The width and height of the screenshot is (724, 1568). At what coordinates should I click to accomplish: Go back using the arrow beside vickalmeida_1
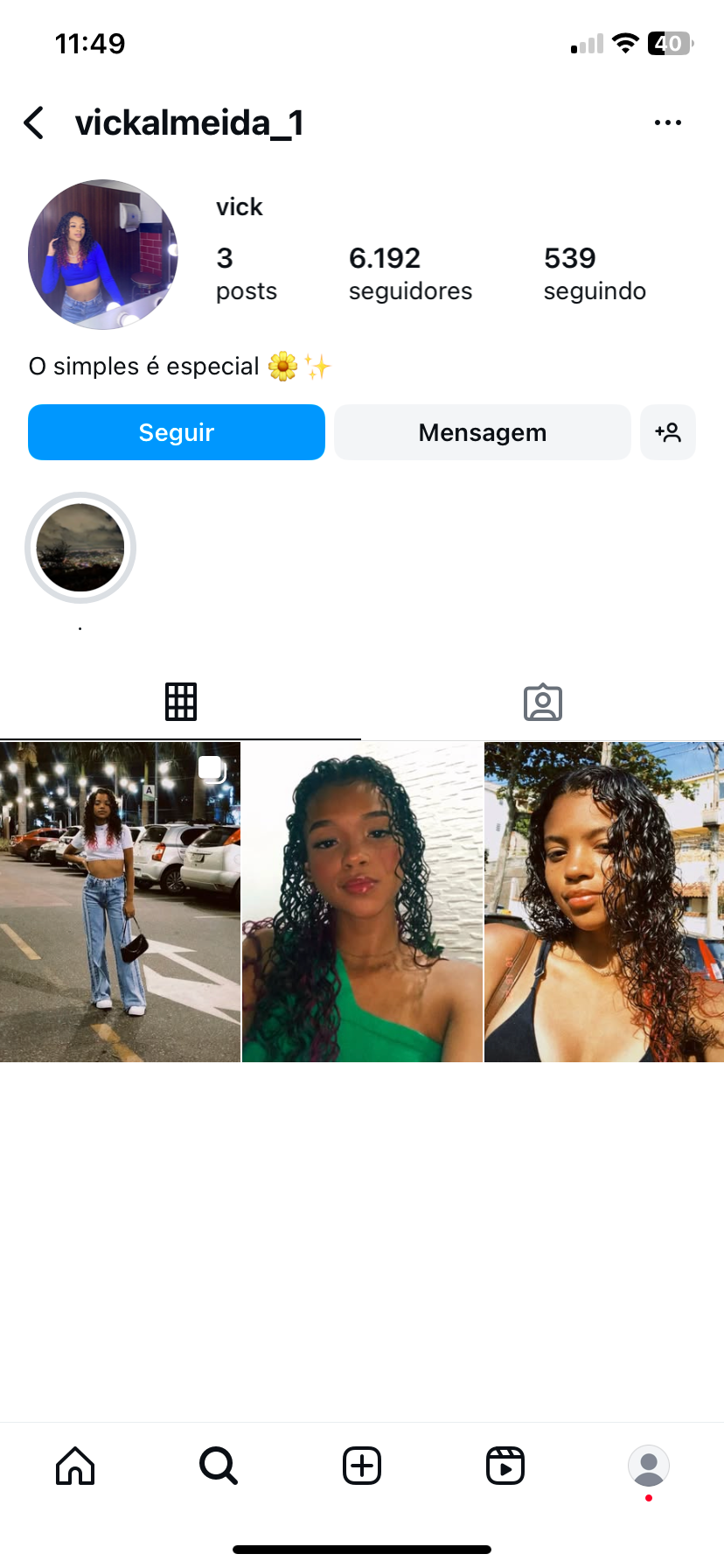tap(35, 123)
